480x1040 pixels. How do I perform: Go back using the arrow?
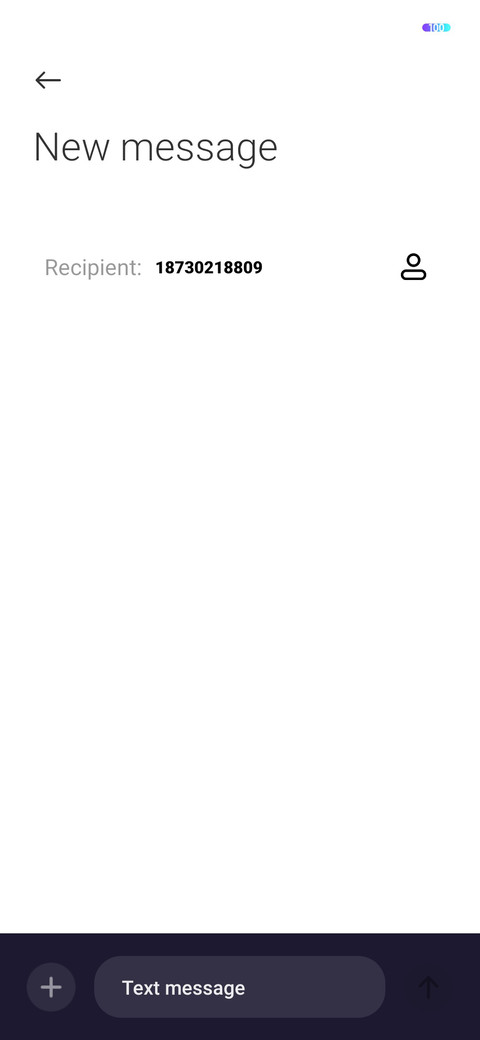[48, 80]
